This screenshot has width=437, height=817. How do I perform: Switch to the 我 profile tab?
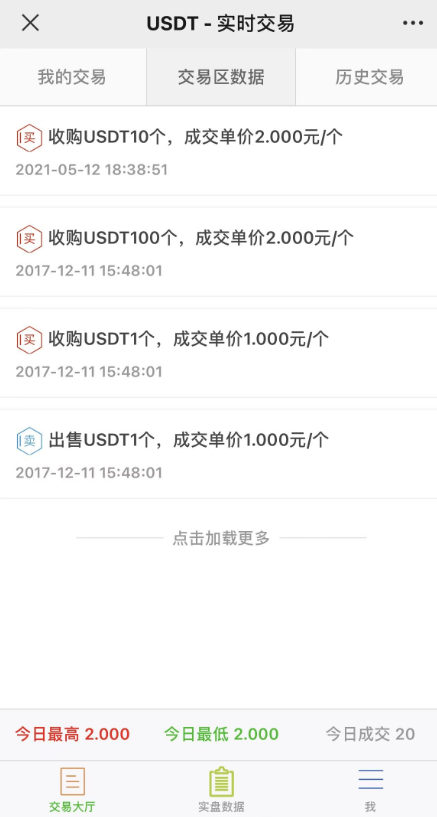pyautogui.click(x=370, y=789)
